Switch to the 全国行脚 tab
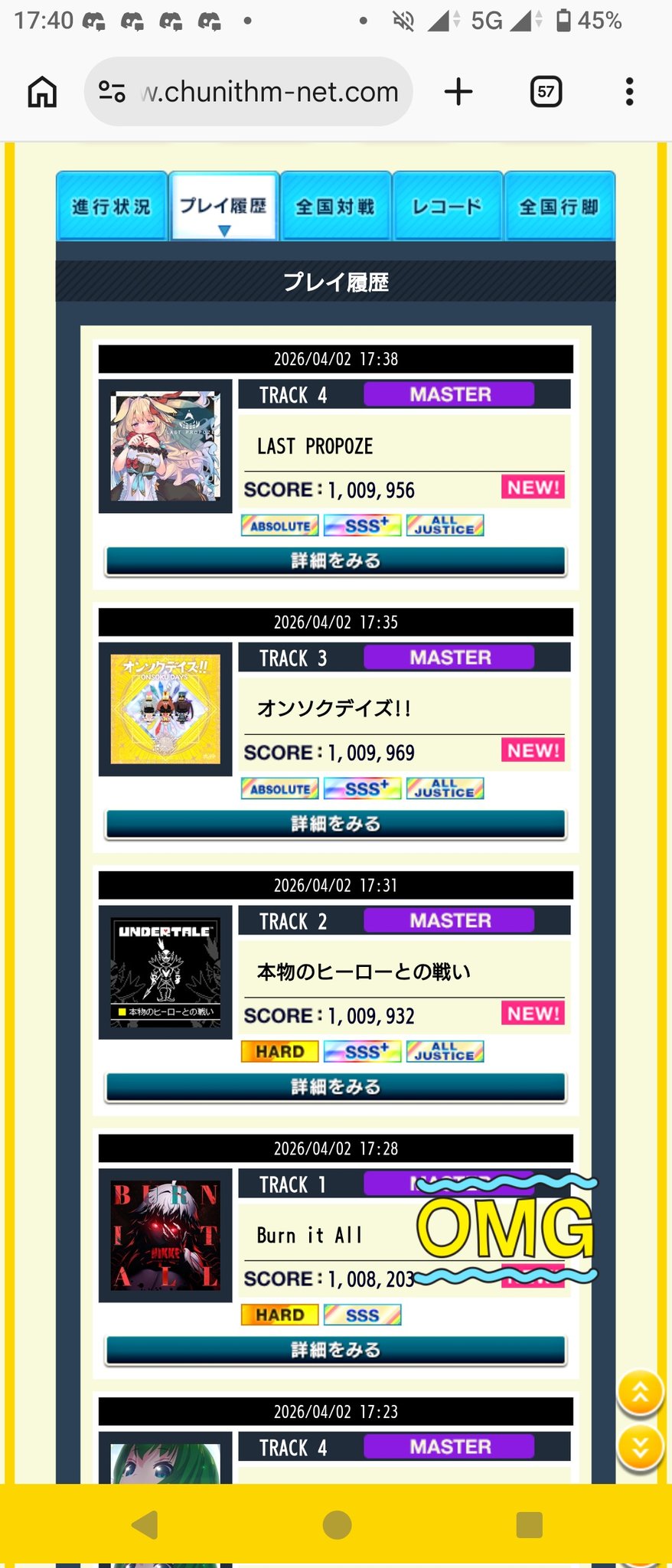672x1568 pixels. [559, 207]
